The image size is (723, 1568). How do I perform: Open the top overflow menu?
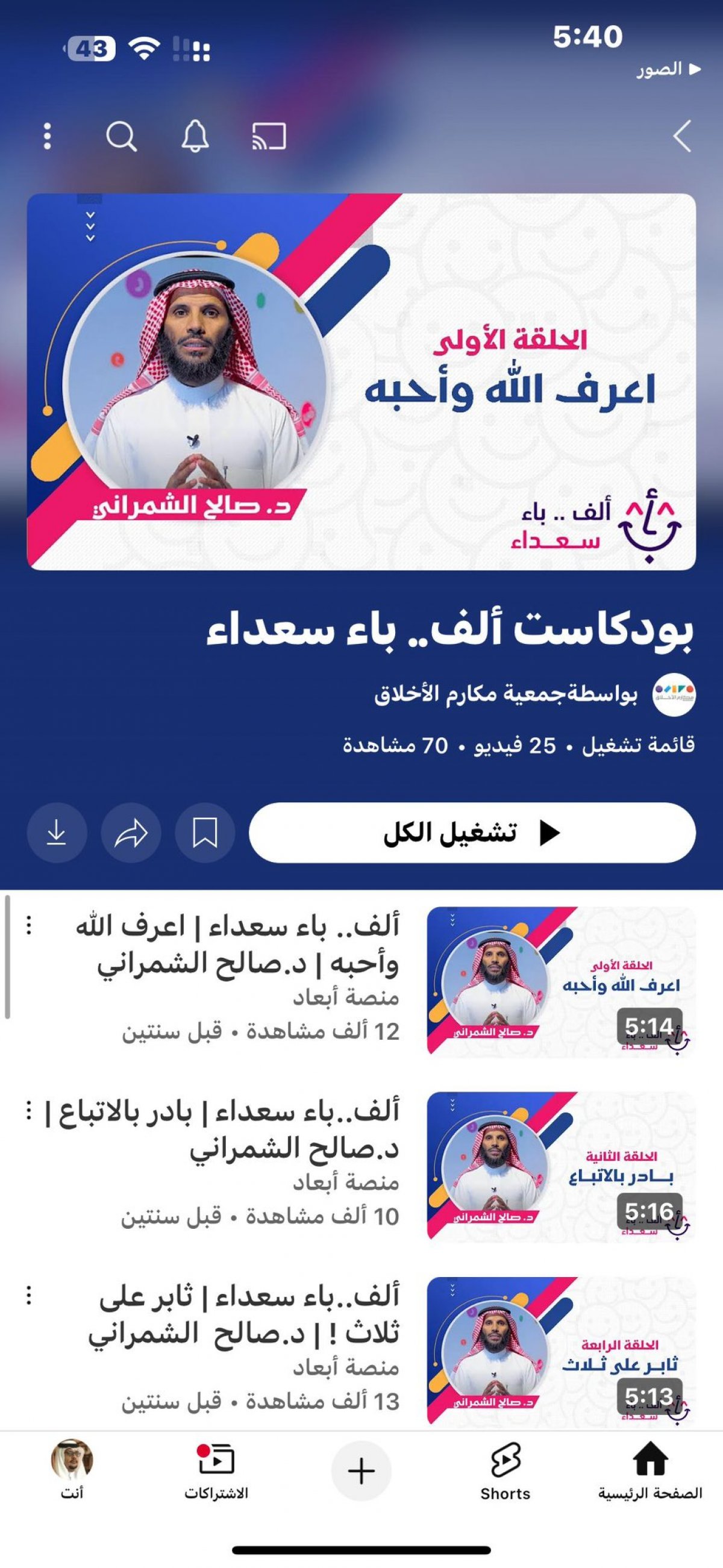48,136
